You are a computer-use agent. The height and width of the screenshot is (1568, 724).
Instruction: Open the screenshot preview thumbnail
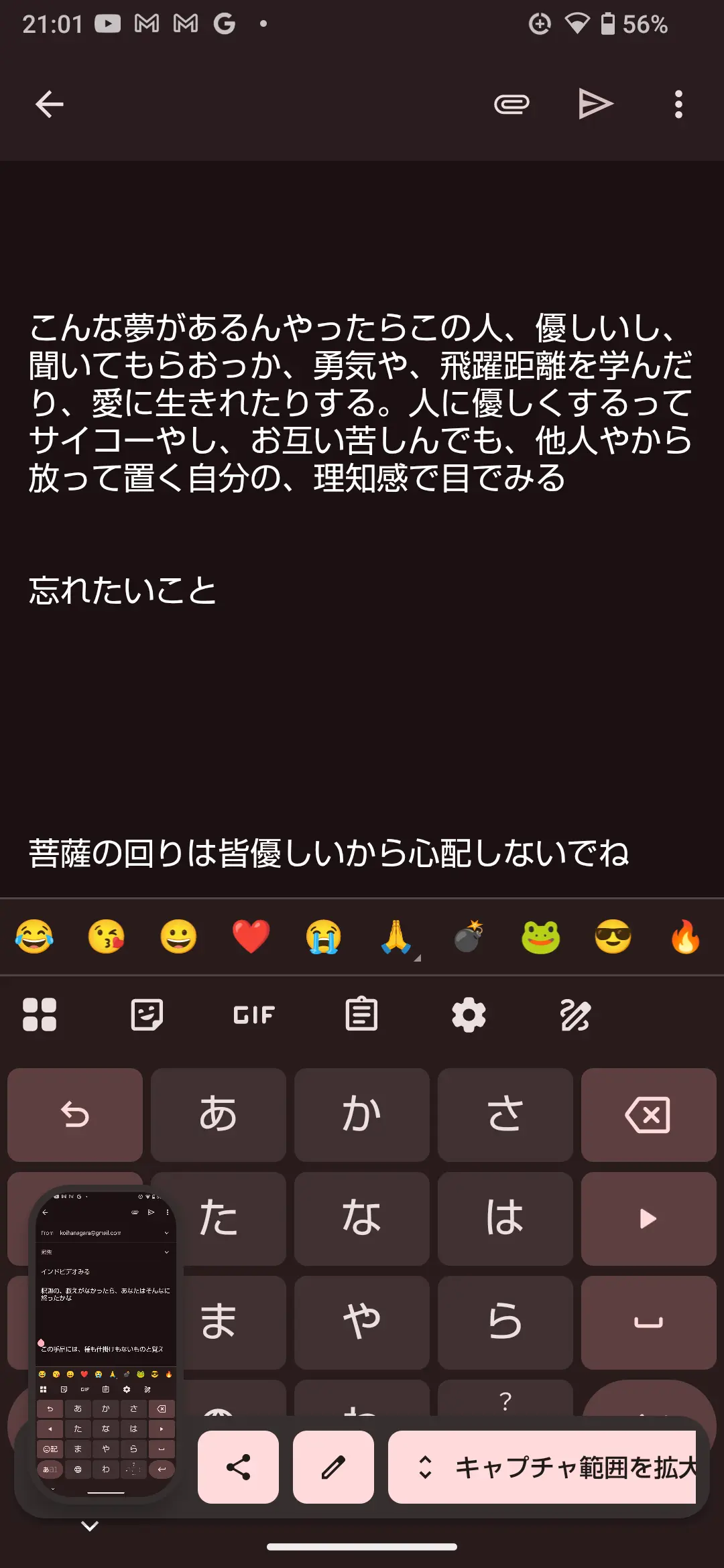(x=106, y=1344)
